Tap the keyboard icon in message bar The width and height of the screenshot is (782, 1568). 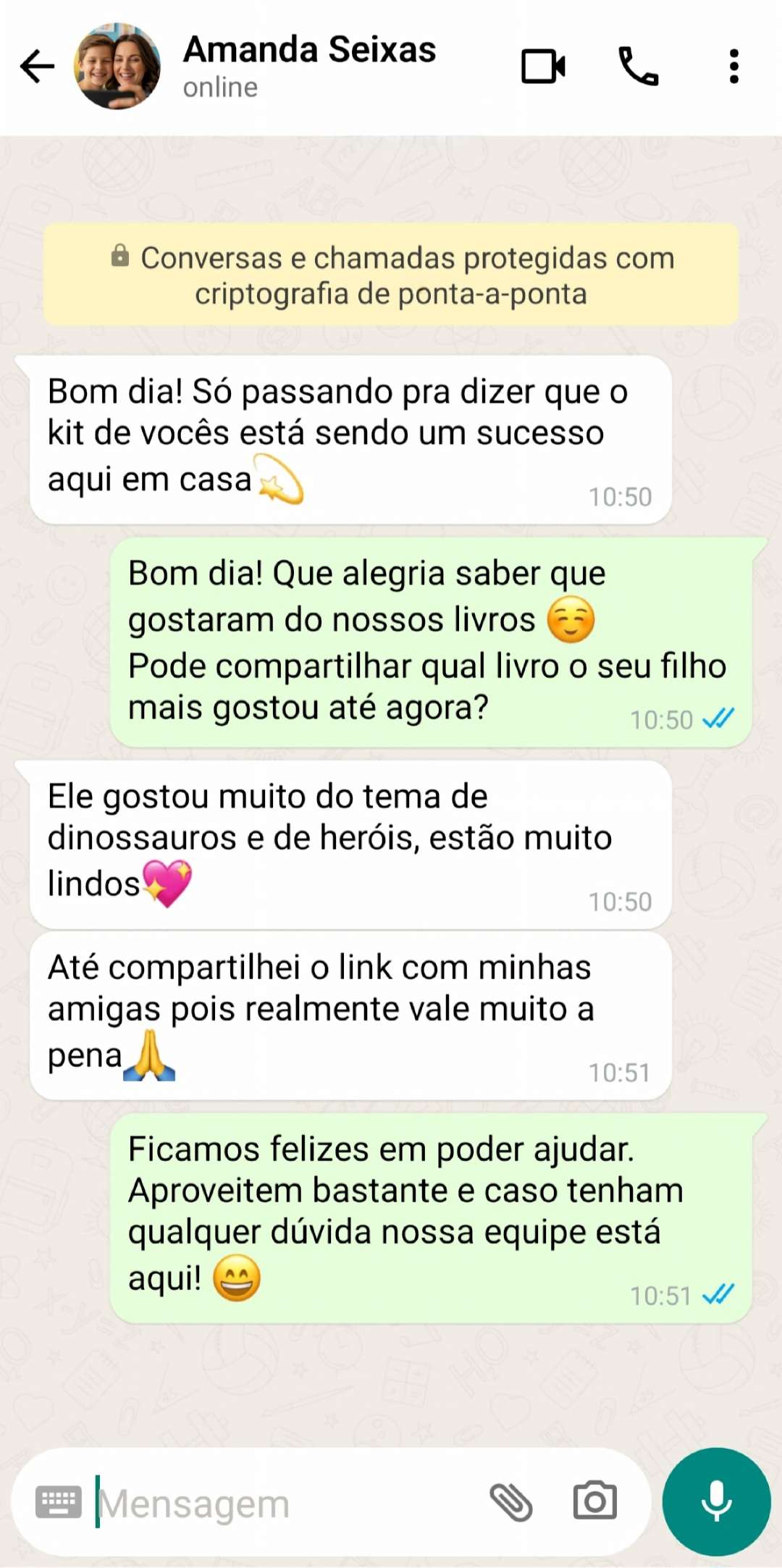click(59, 1502)
